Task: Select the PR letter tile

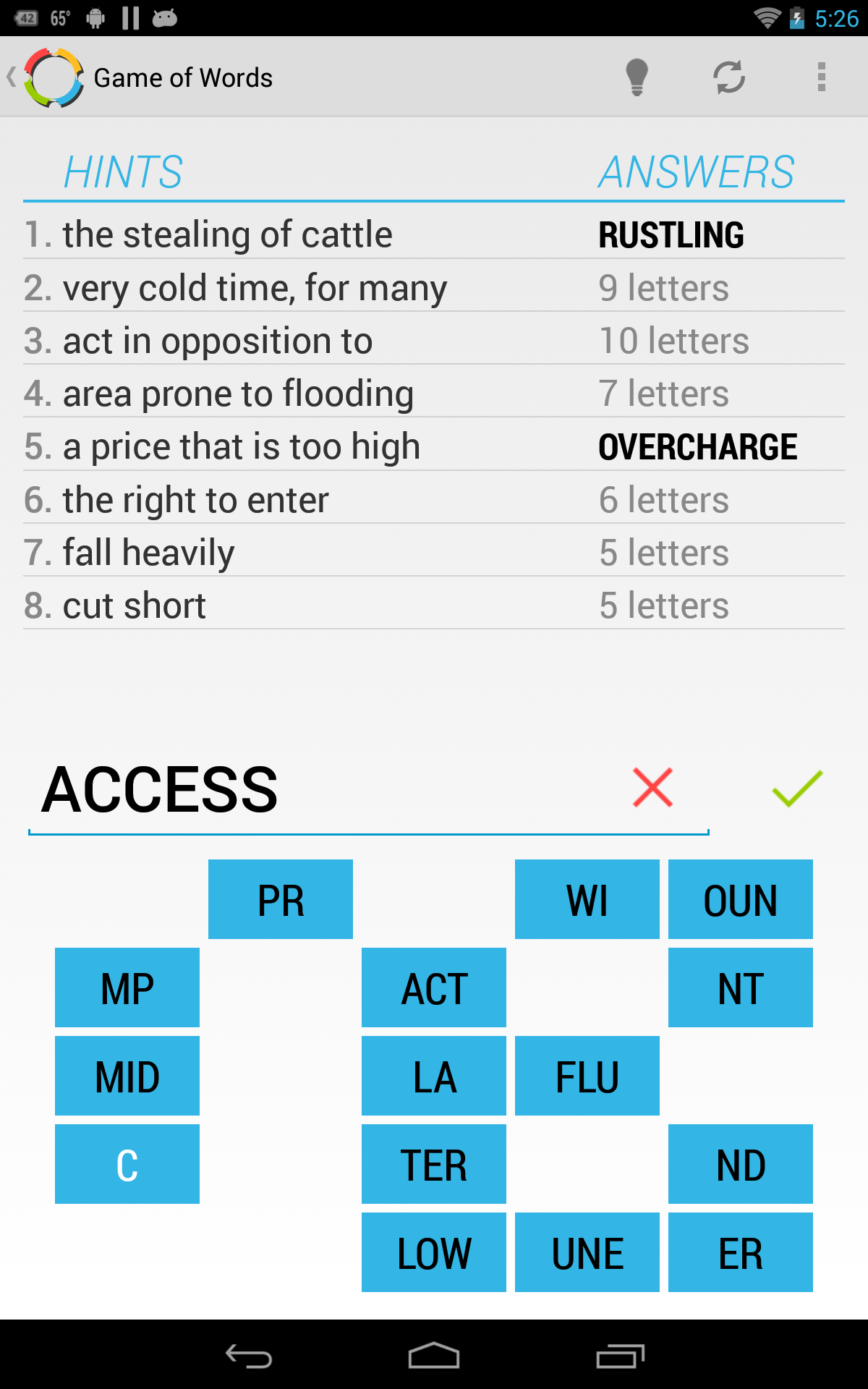Action: [x=280, y=899]
